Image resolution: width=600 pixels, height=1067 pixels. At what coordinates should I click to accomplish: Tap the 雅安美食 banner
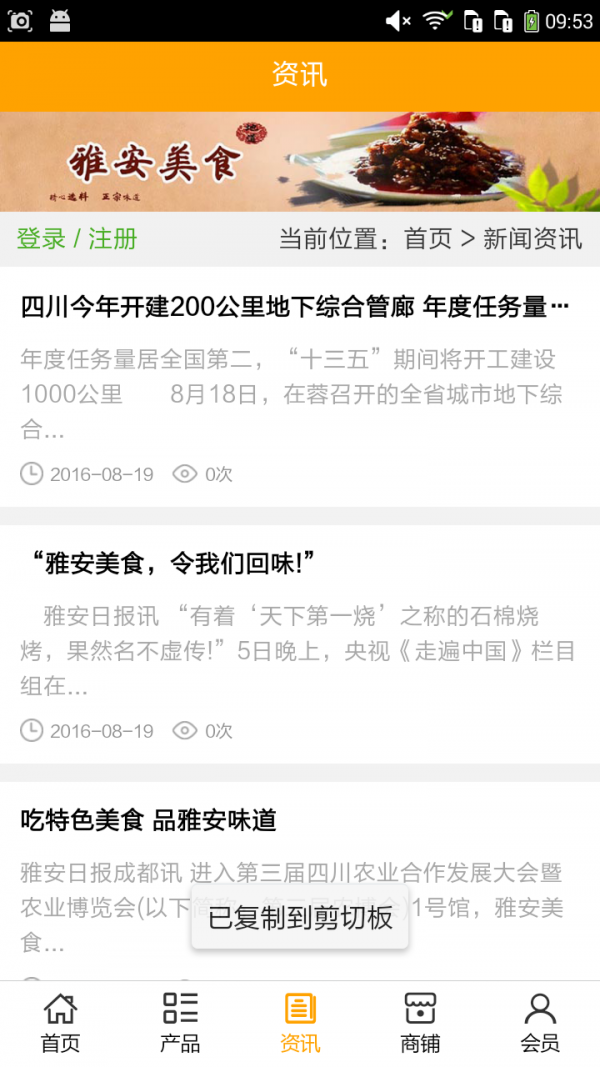click(300, 161)
